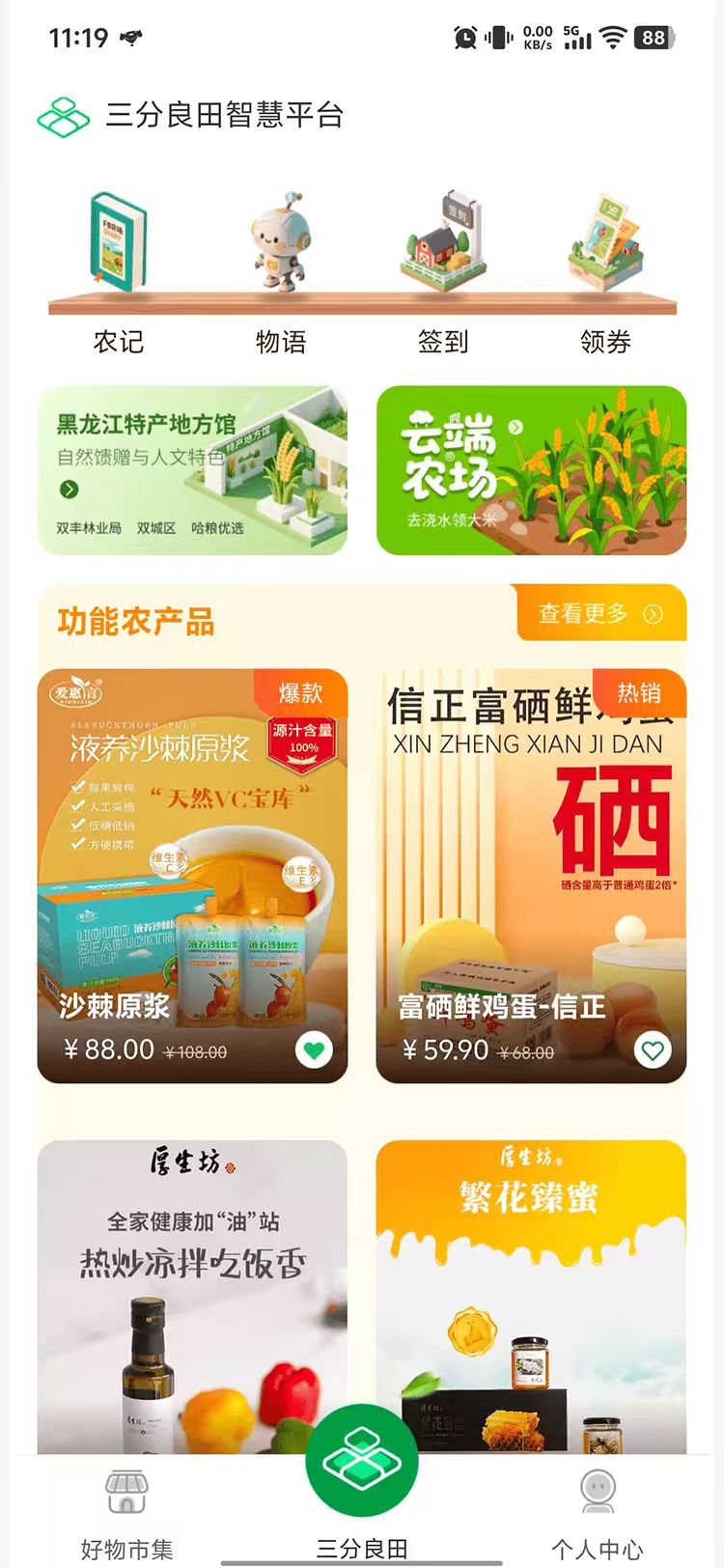The height and width of the screenshot is (1568, 724).
Task: Open the 好物市集 market icon
Action: pyautogui.click(x=126, y=1492)
